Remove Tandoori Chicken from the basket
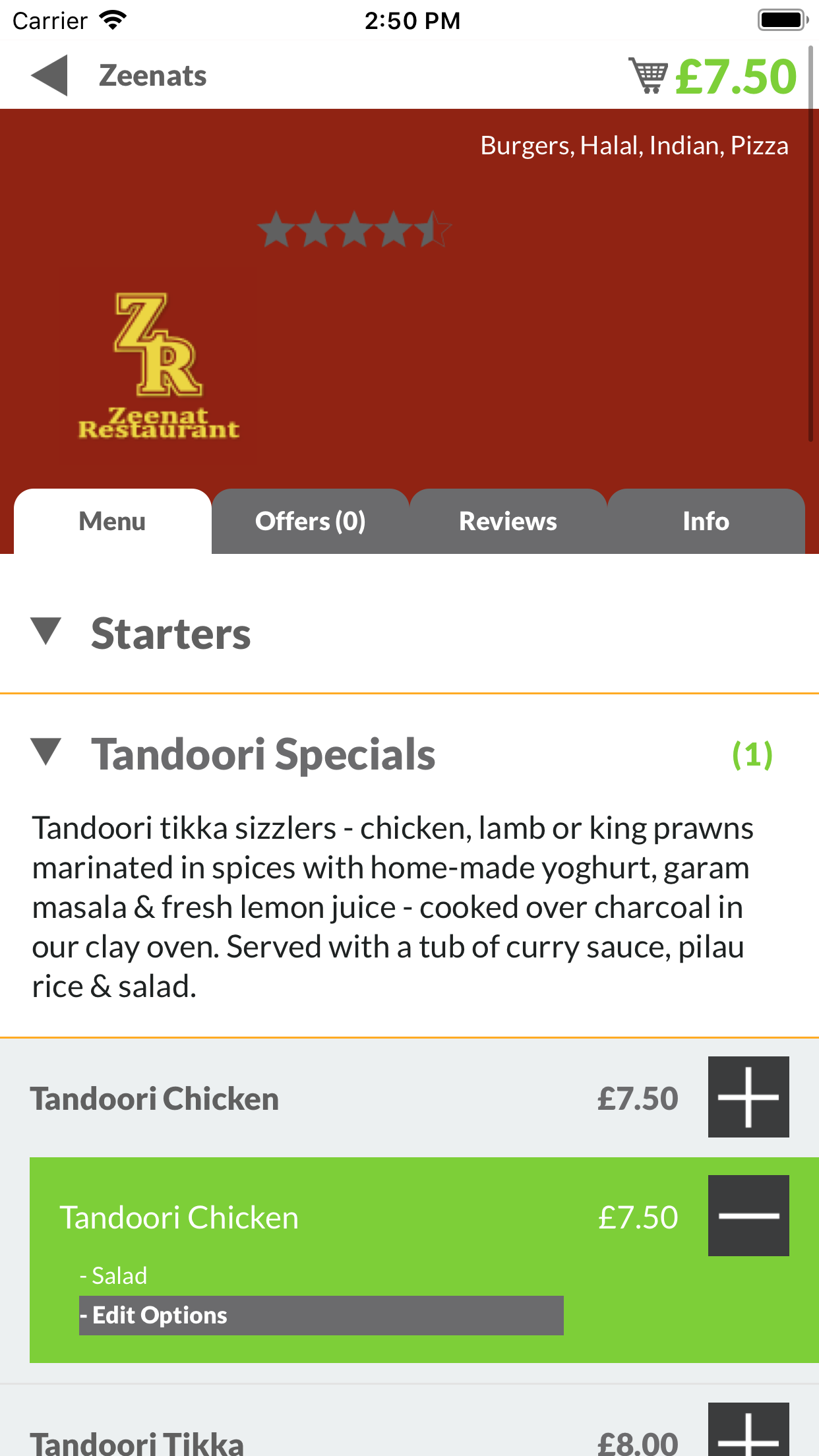Screen dimensions: 819x1456 click(x=748, y=1216)
